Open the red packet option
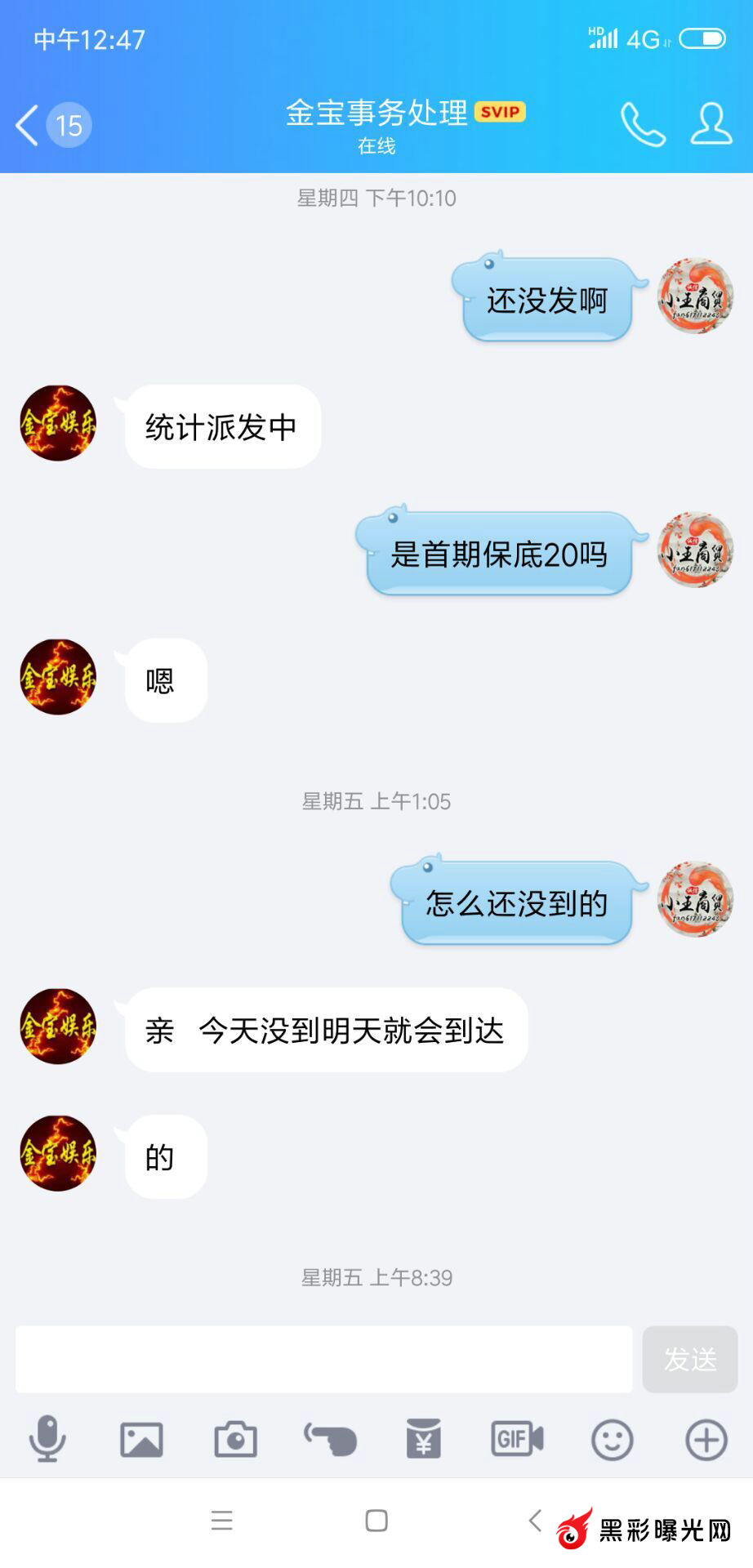Image resolution: width=753 pixels, height=1568 pixels. (x=423, y=1439)
